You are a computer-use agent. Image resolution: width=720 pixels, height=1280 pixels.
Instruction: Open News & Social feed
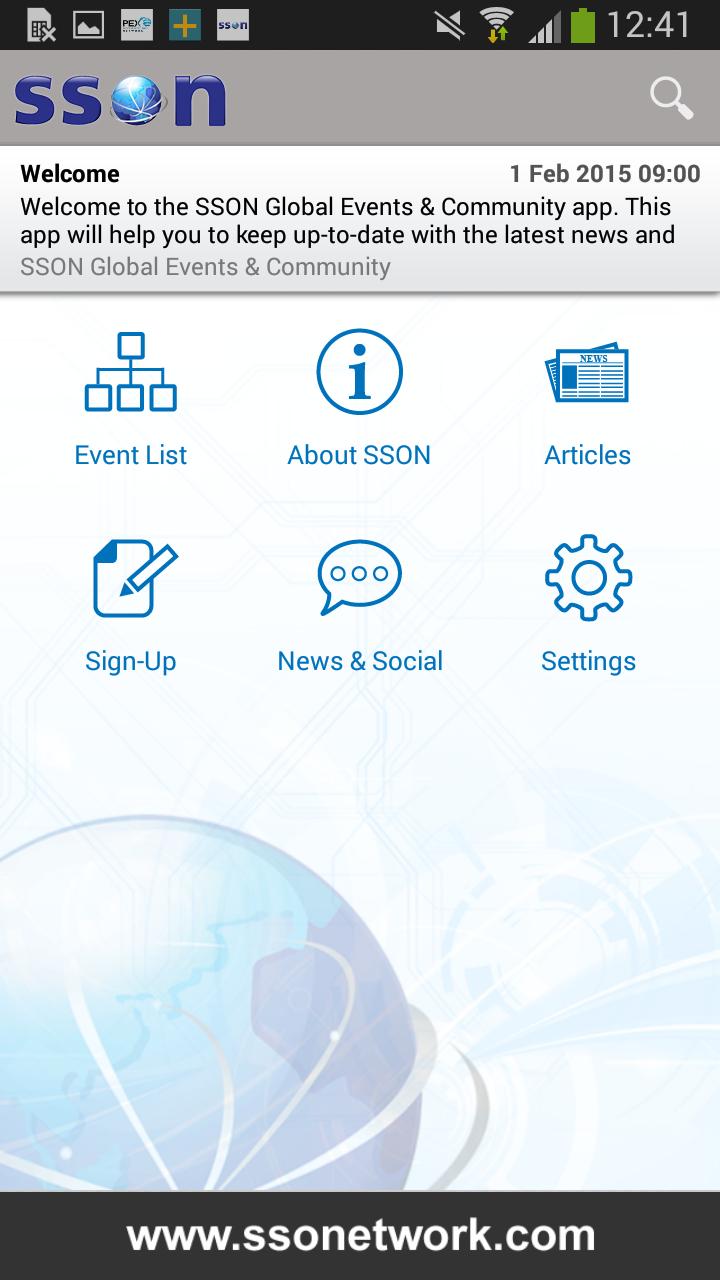click(359, 606)
